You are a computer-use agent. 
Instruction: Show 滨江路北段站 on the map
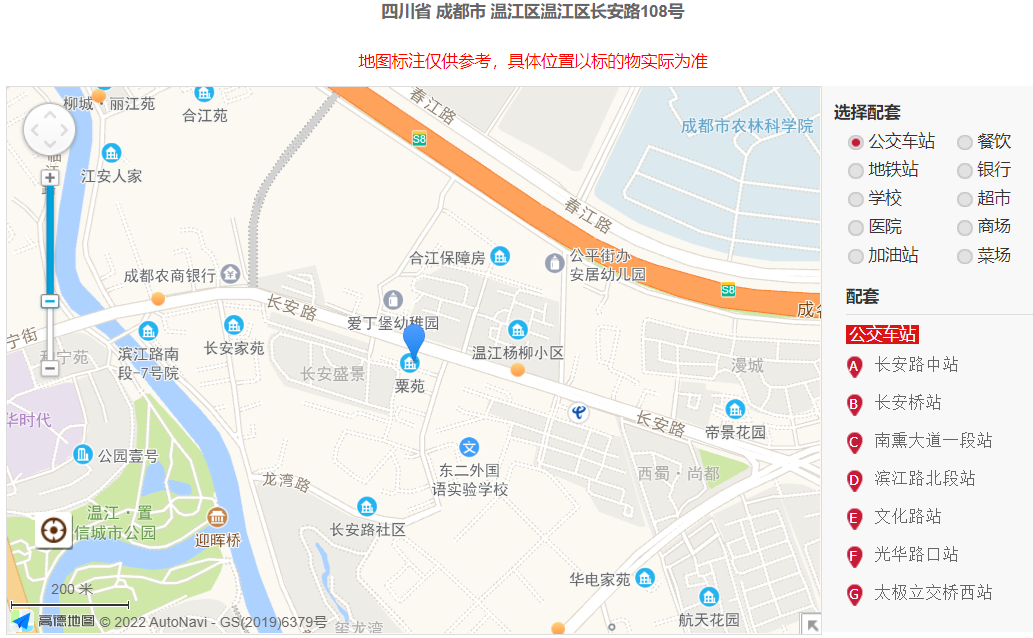coord(924,479)
